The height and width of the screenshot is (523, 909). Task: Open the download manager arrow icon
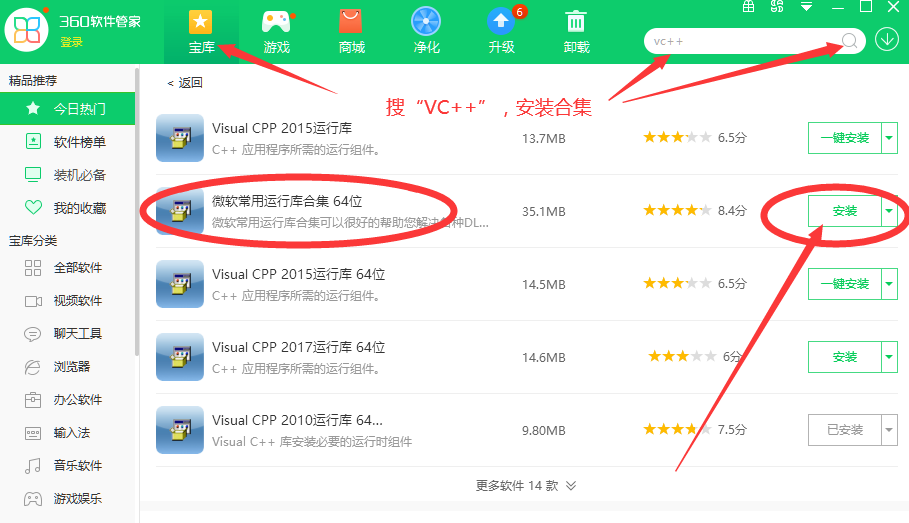point(887,40)
